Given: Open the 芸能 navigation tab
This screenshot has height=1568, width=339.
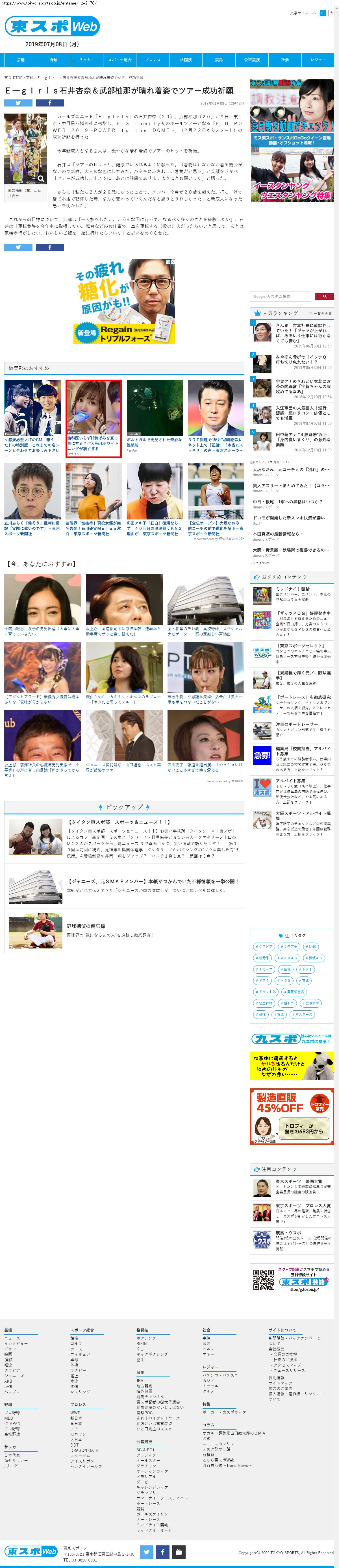Looking at the screenshot, I should pos(21,60).
